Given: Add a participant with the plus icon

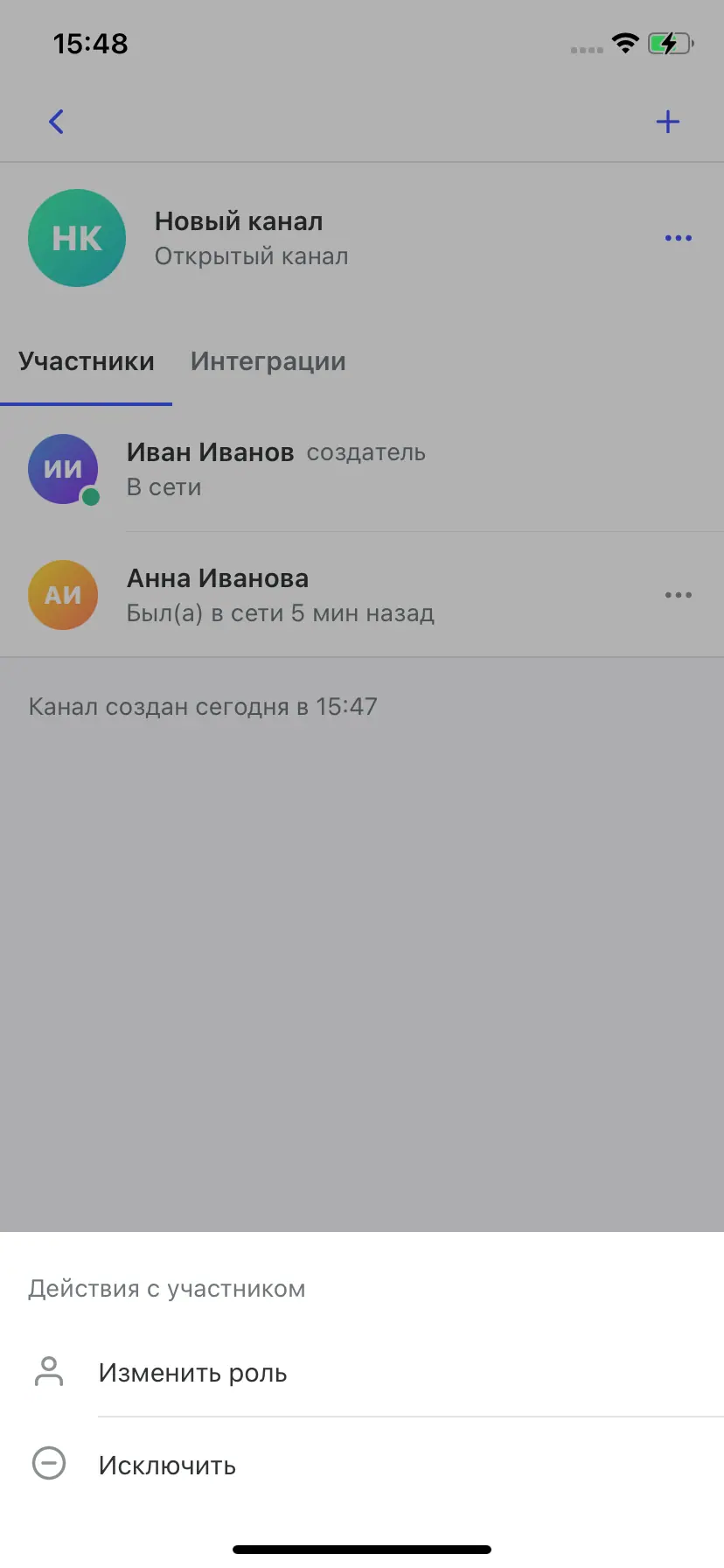Looking at the screenshot, I should 668,122.
